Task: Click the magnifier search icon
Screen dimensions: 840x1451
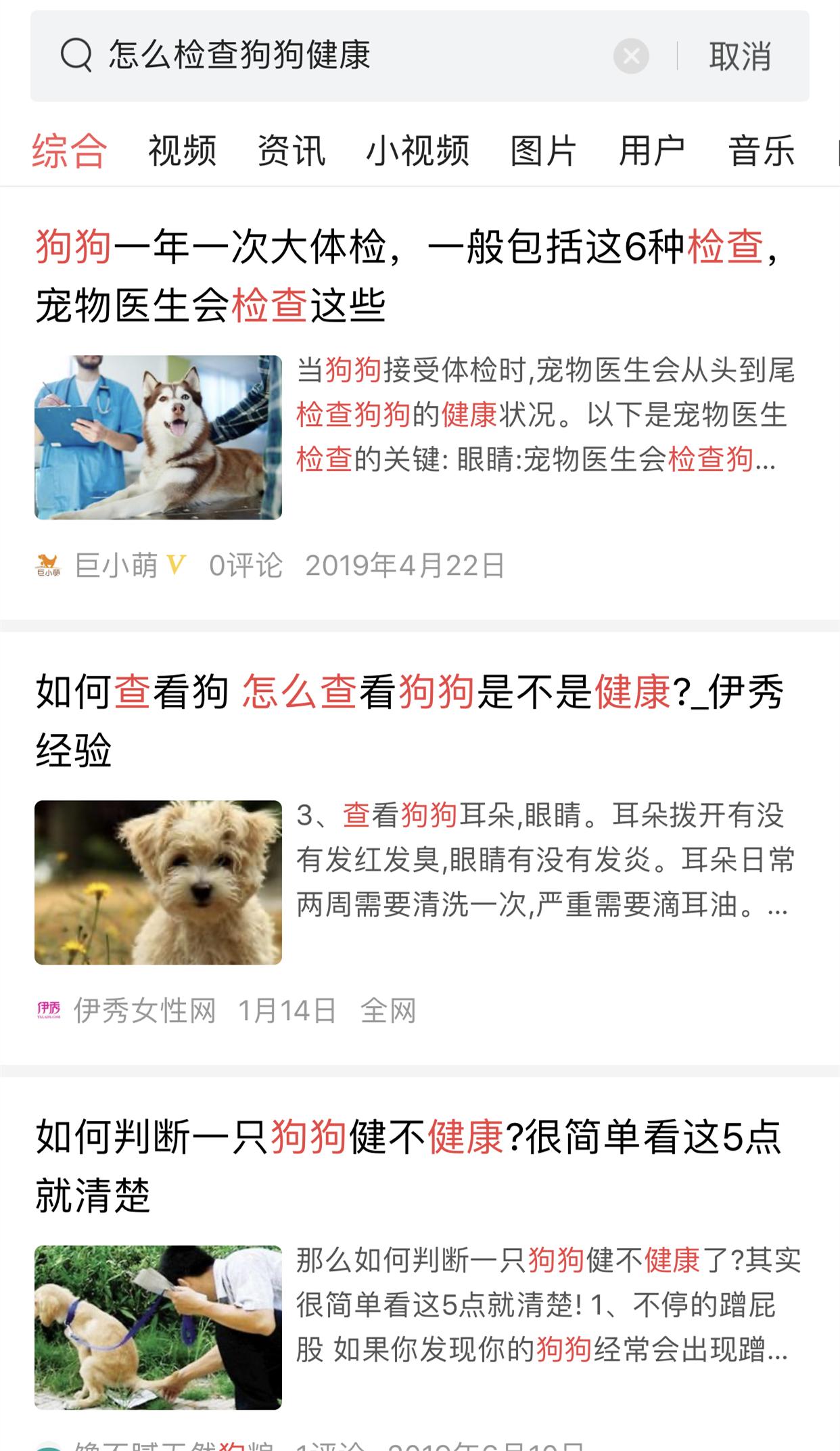Action: click(x=78, y=57)
